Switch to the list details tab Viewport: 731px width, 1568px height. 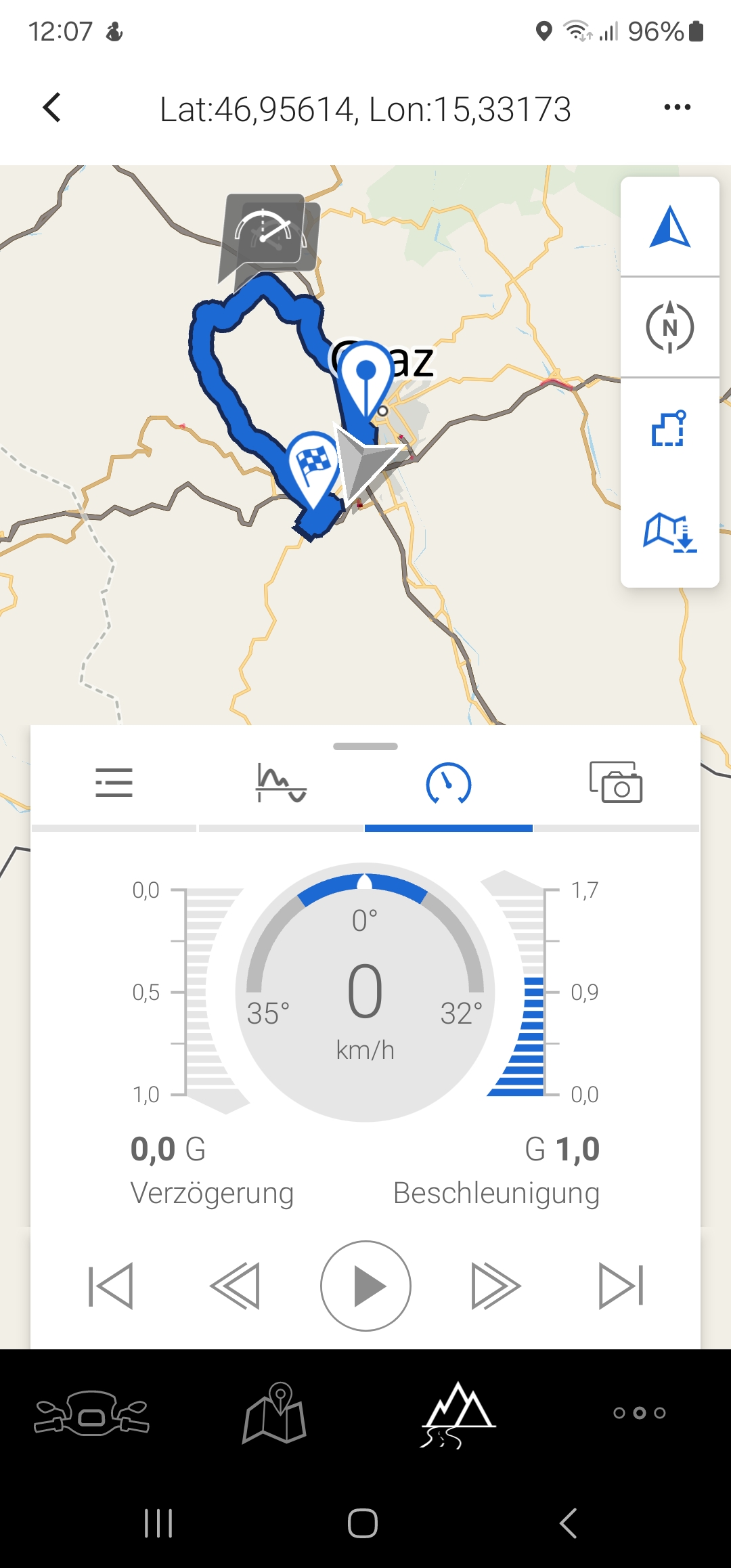tap(114, 783)
